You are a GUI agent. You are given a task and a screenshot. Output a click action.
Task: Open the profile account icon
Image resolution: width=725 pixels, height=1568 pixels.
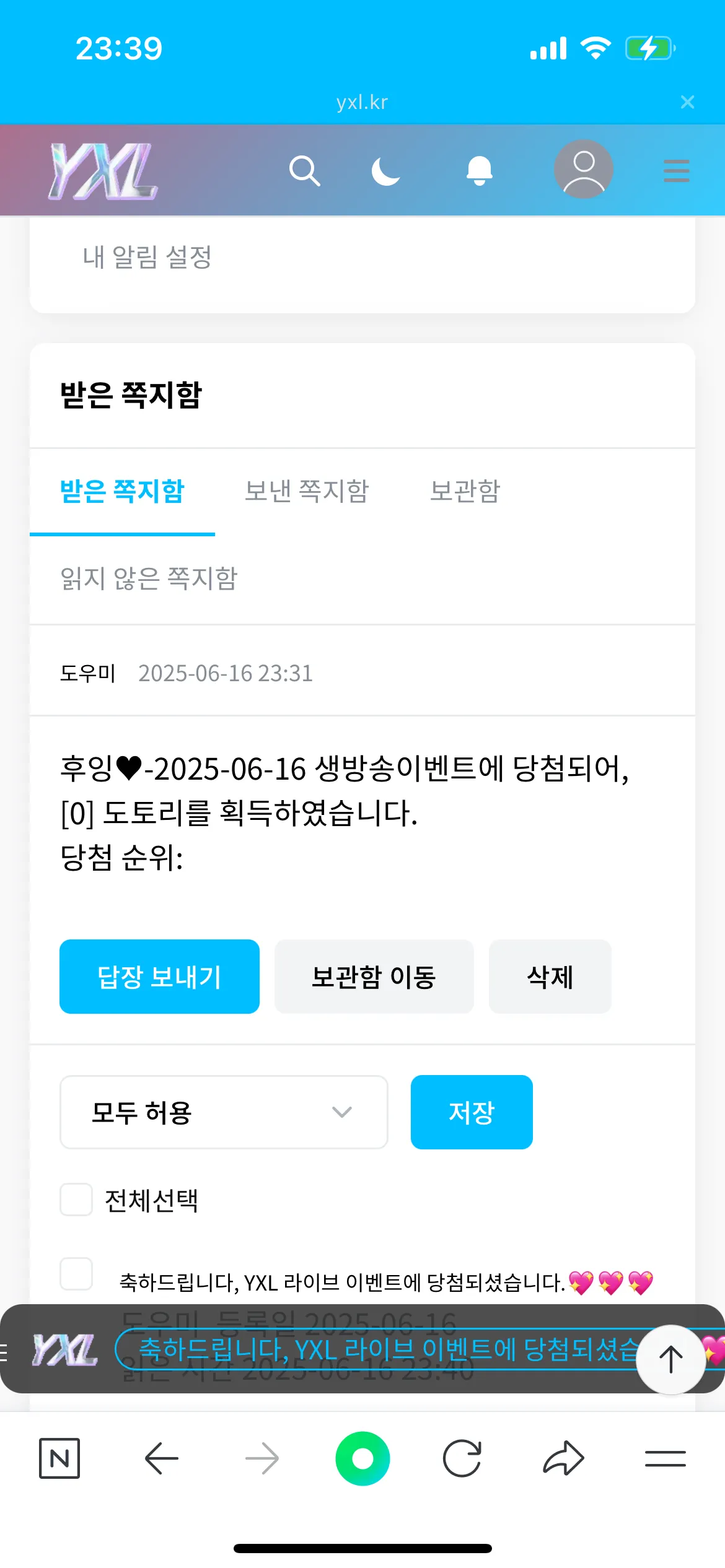tap(583, 170)
